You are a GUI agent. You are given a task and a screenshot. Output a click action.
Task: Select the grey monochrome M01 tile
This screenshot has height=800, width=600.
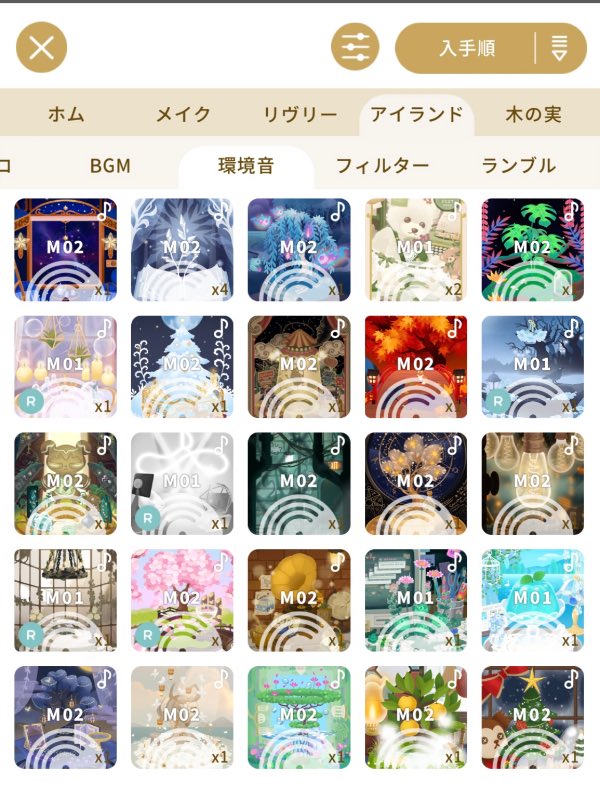182,484
